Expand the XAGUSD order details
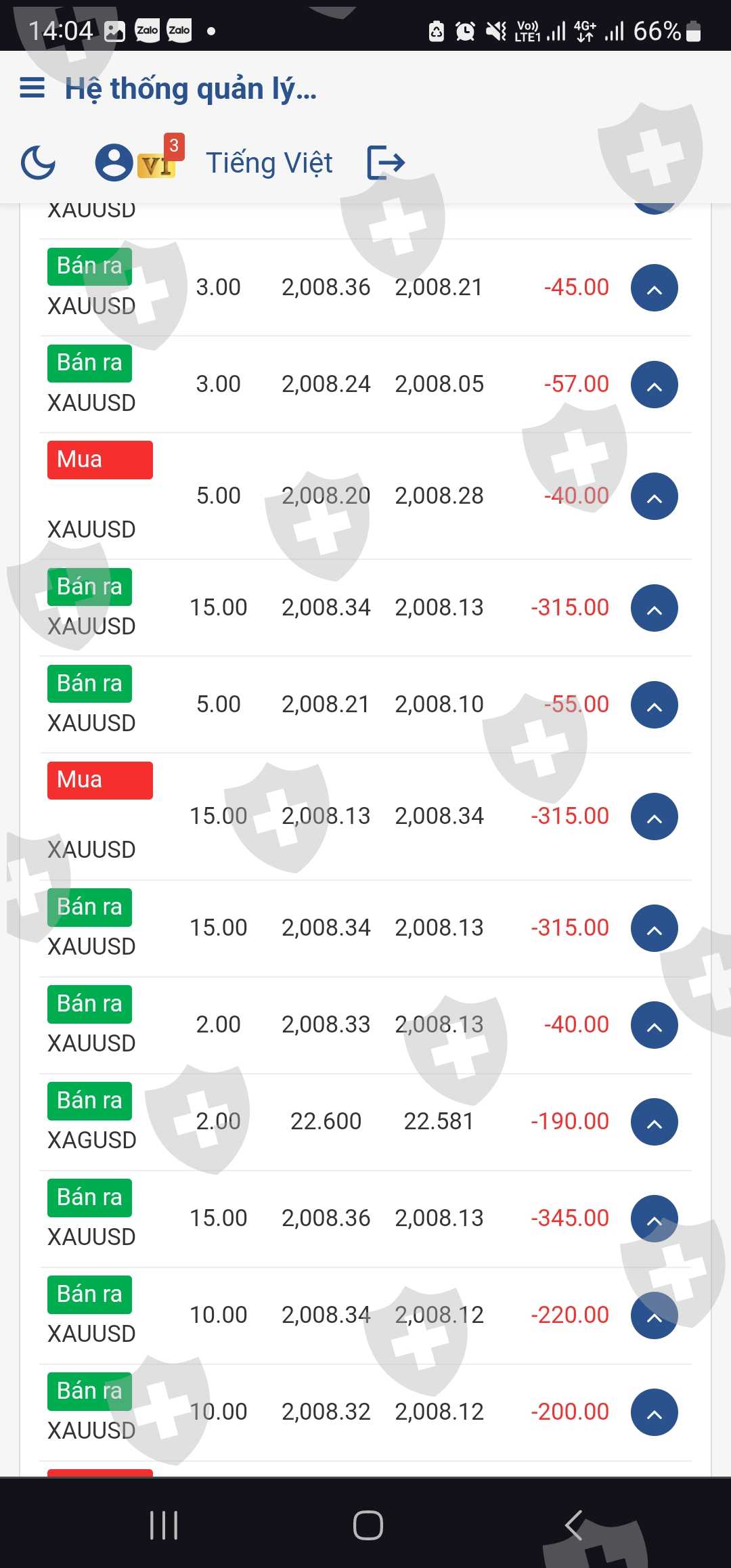 click(654, 1123)
